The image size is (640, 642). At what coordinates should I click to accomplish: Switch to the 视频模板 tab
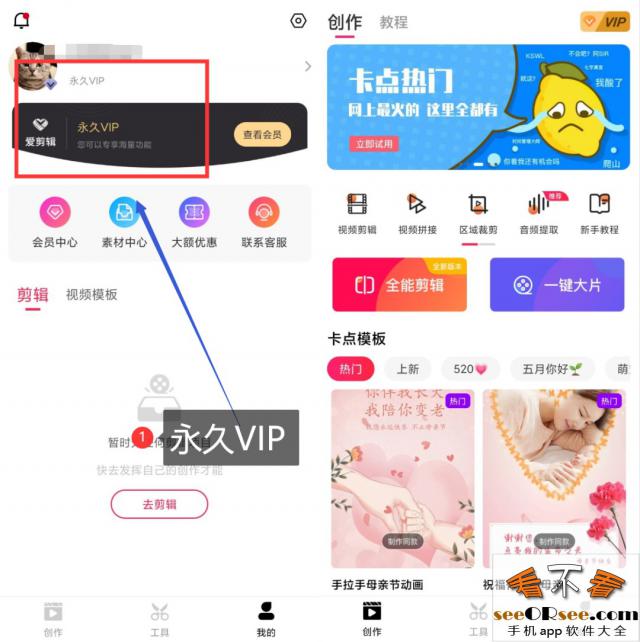91,294
